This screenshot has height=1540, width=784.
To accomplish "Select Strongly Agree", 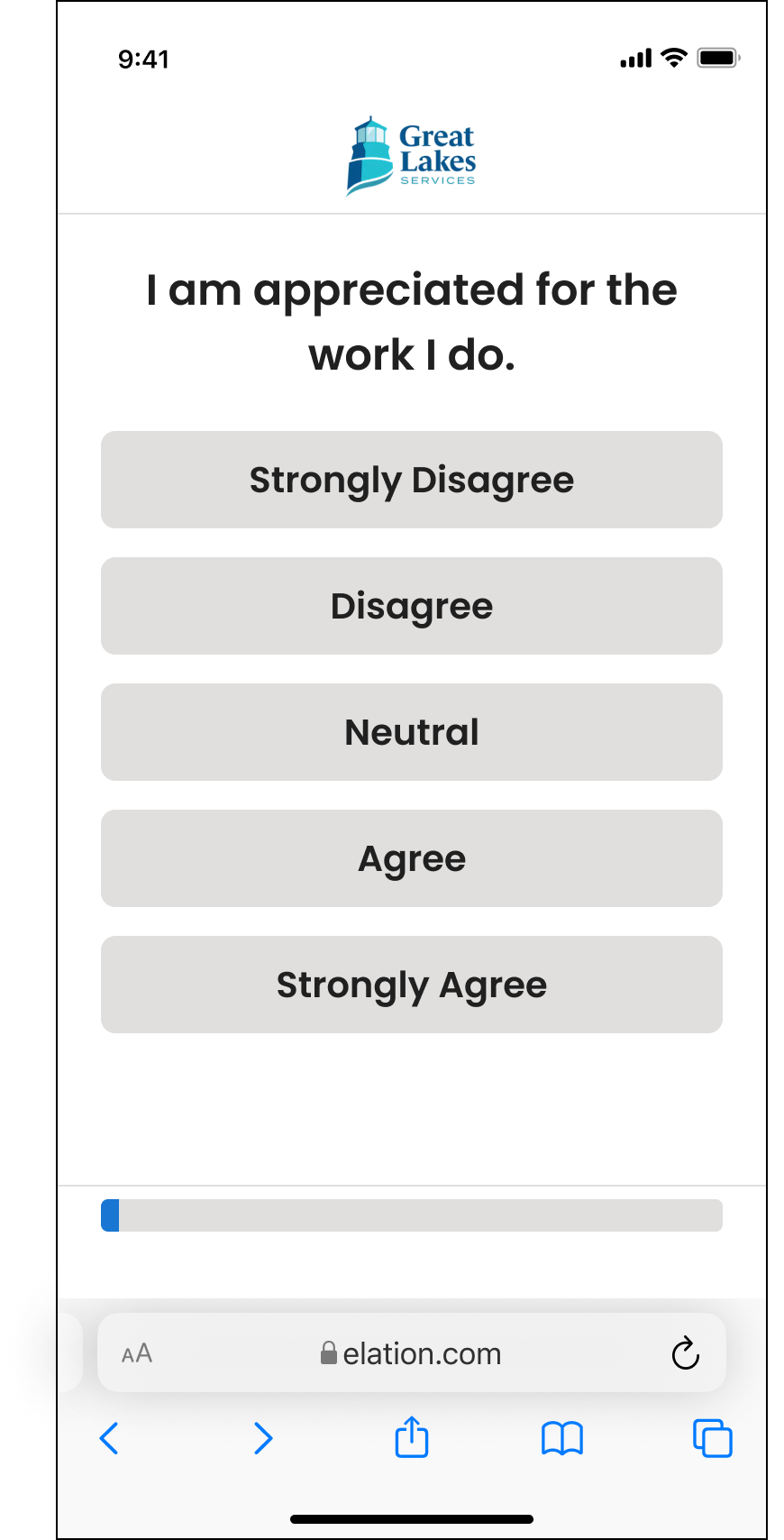I will (x=412, y=985).
